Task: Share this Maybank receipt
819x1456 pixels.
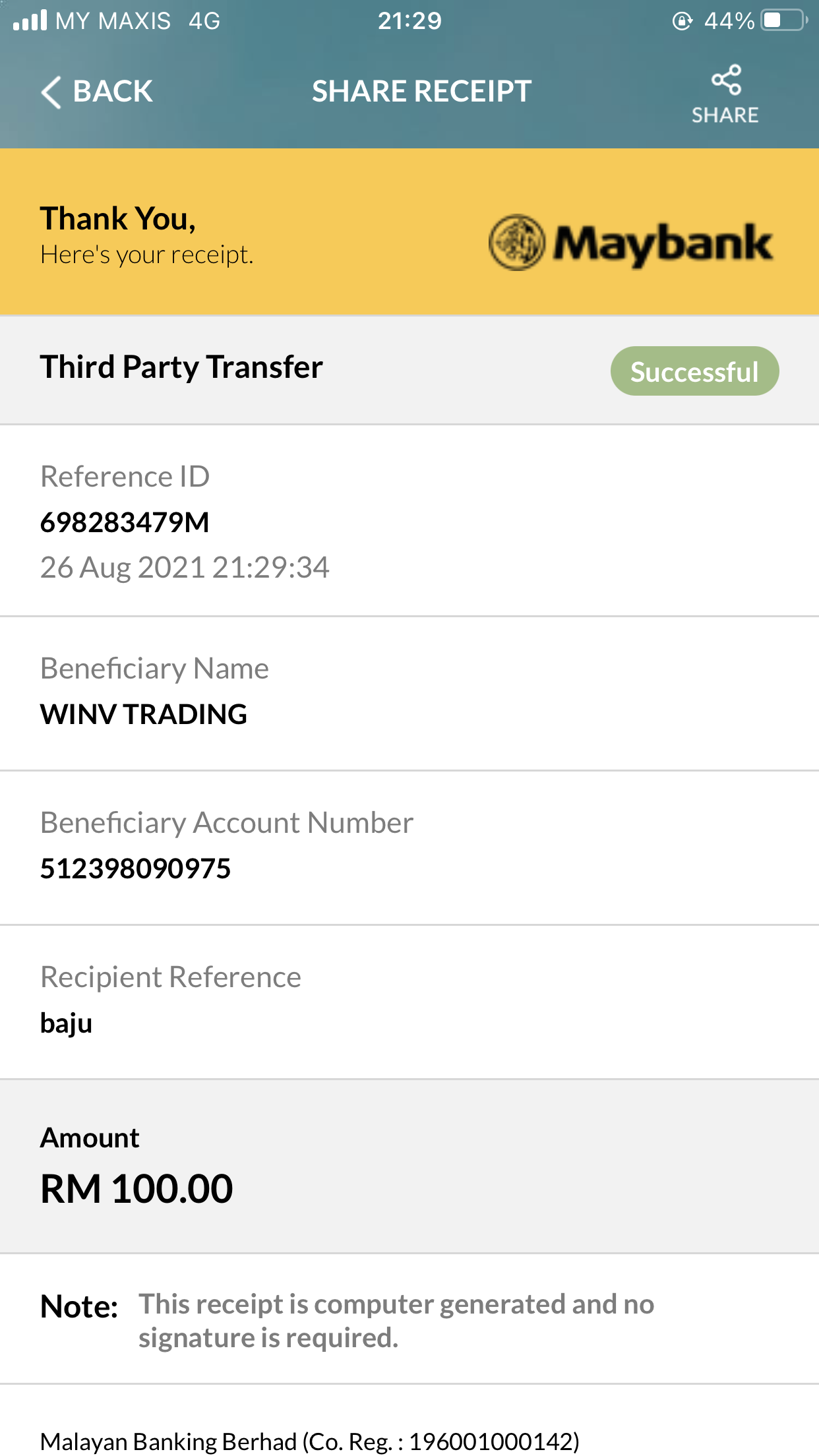Action: point(725,95)
